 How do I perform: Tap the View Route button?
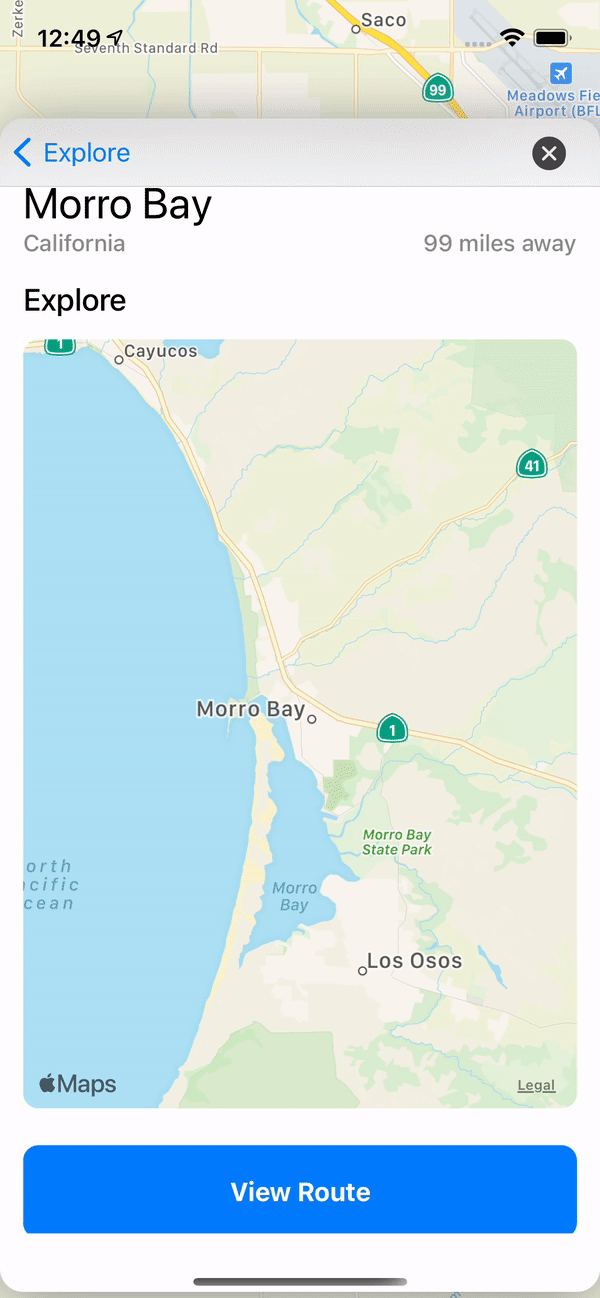pos(300,1190)
